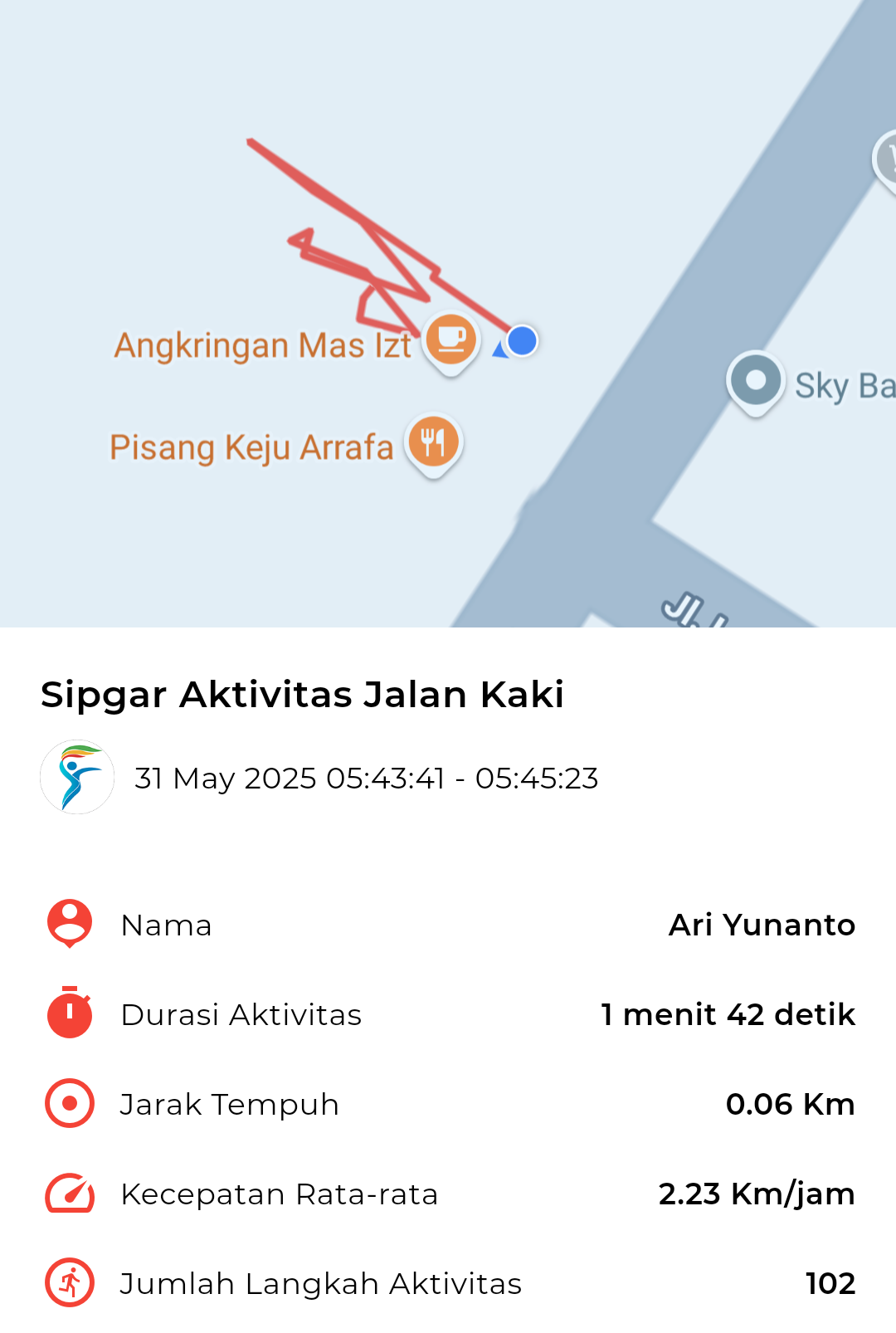The width and height of the screenshot is (896, 1333).
Task: Click the duration value 1 menit 42 detik
Action: coord(727,1013)
